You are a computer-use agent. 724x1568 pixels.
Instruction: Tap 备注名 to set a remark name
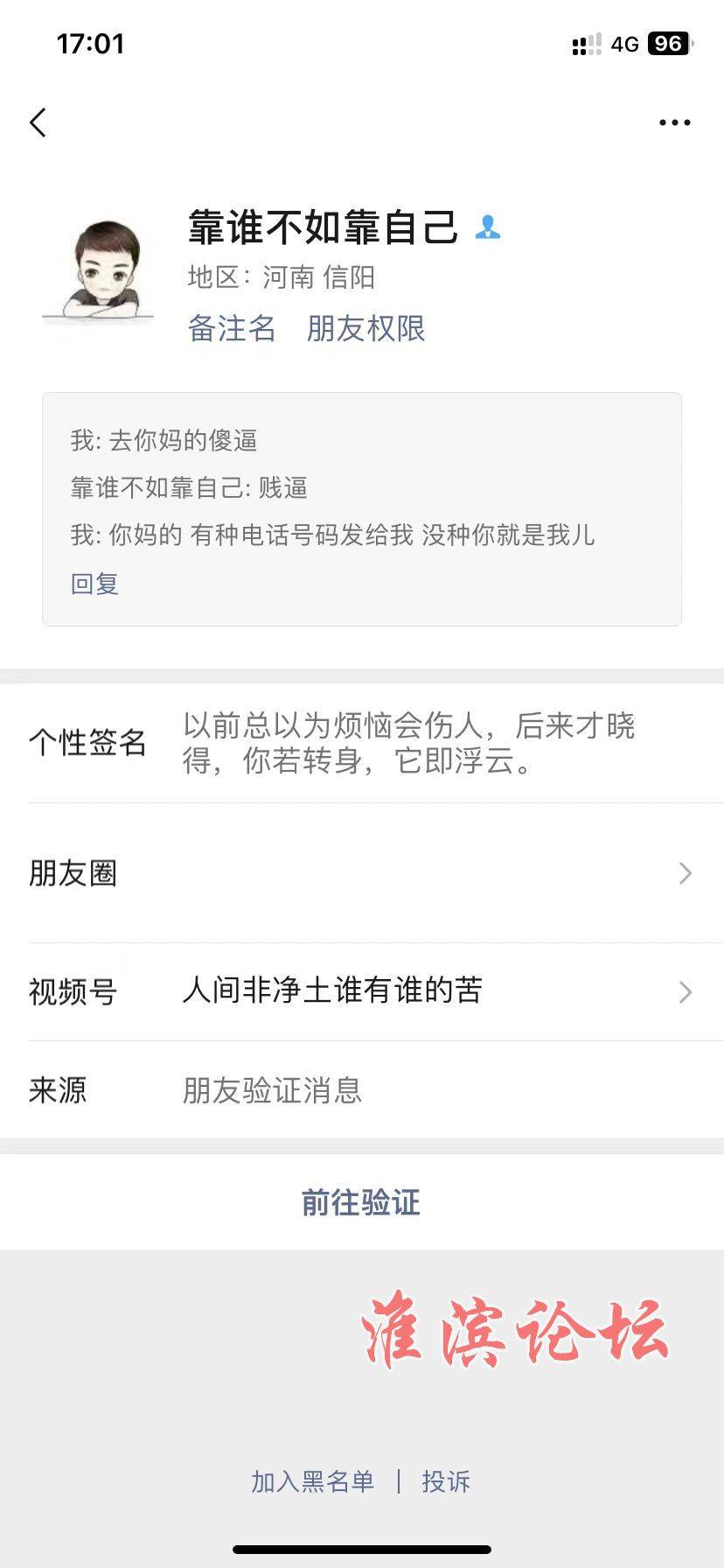coord(232,329)
